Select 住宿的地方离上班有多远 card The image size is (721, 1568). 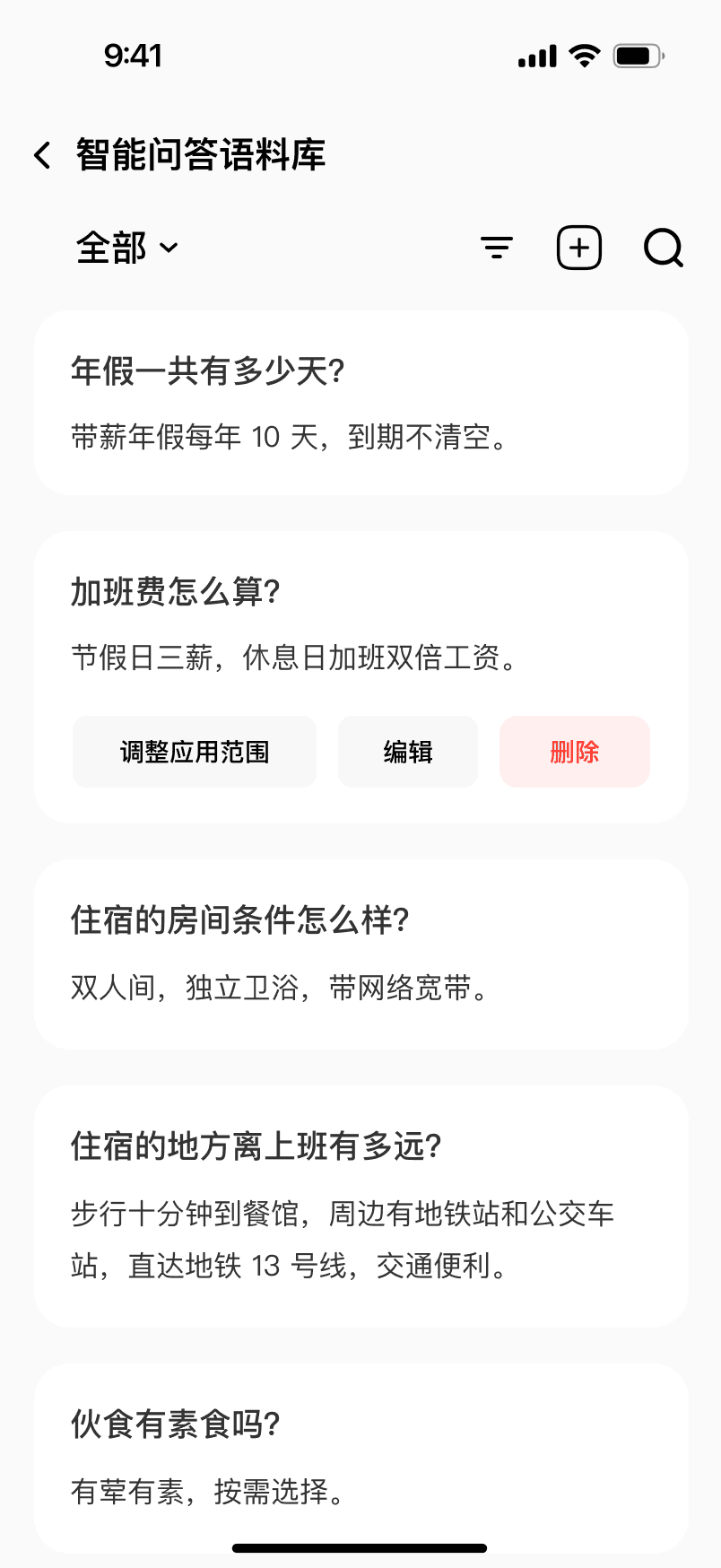pos(361,1206)
